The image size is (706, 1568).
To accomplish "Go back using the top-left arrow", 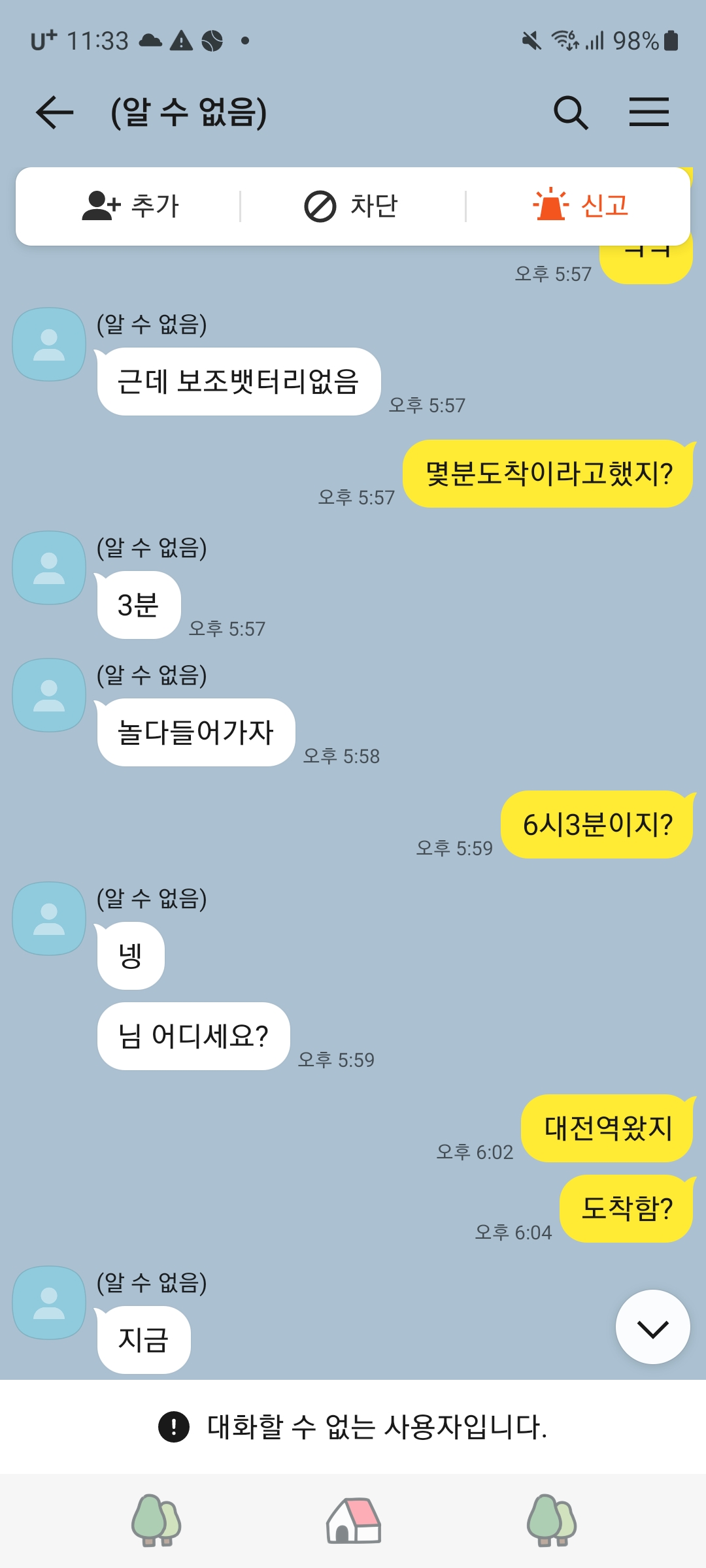I will coord(54,112).
